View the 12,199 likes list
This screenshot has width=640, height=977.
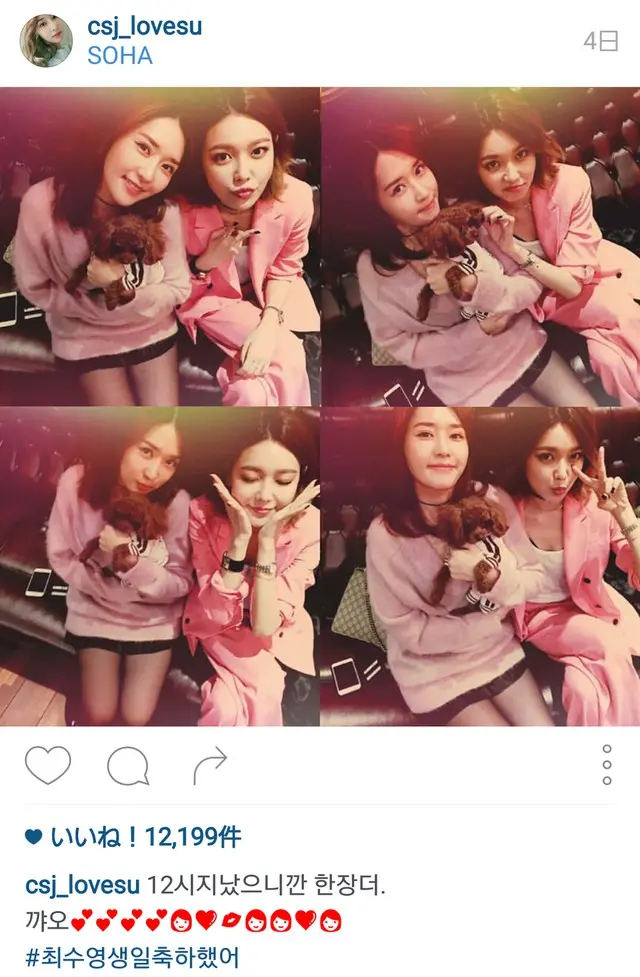[x=143, y=837]
